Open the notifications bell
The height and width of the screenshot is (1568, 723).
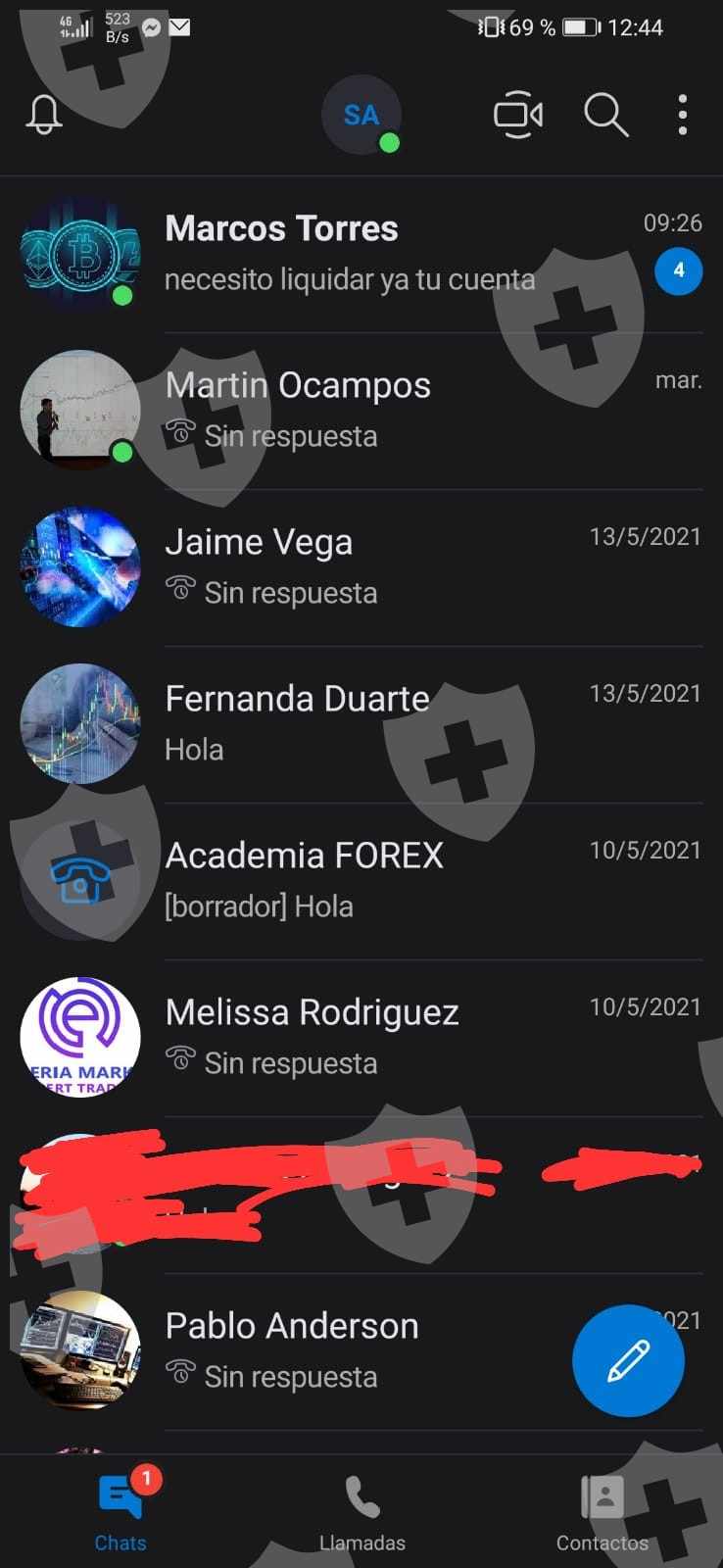[43, 116]
